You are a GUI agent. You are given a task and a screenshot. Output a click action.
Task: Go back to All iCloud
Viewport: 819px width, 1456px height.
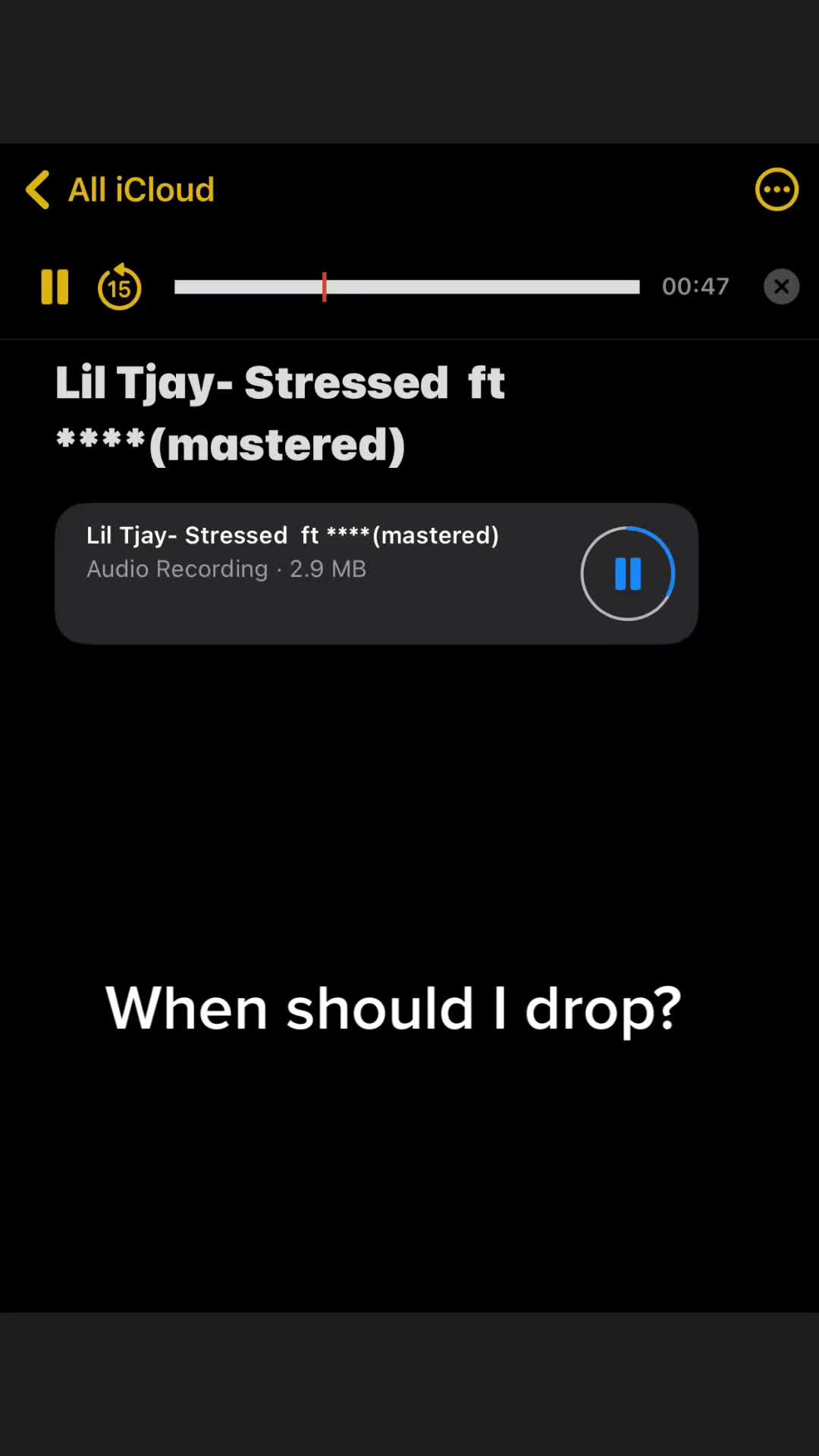click(120, 190)
